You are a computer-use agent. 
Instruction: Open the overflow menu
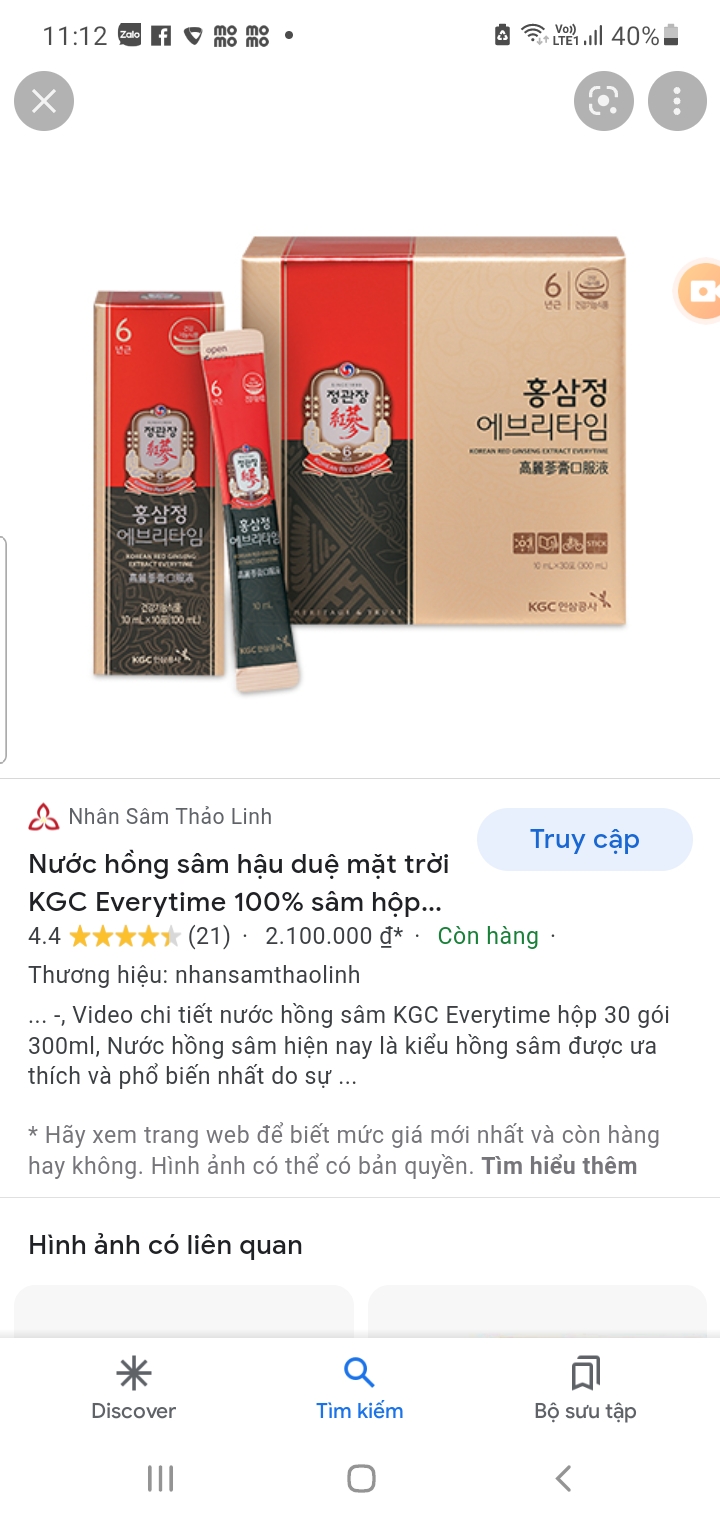pos(677,101)
